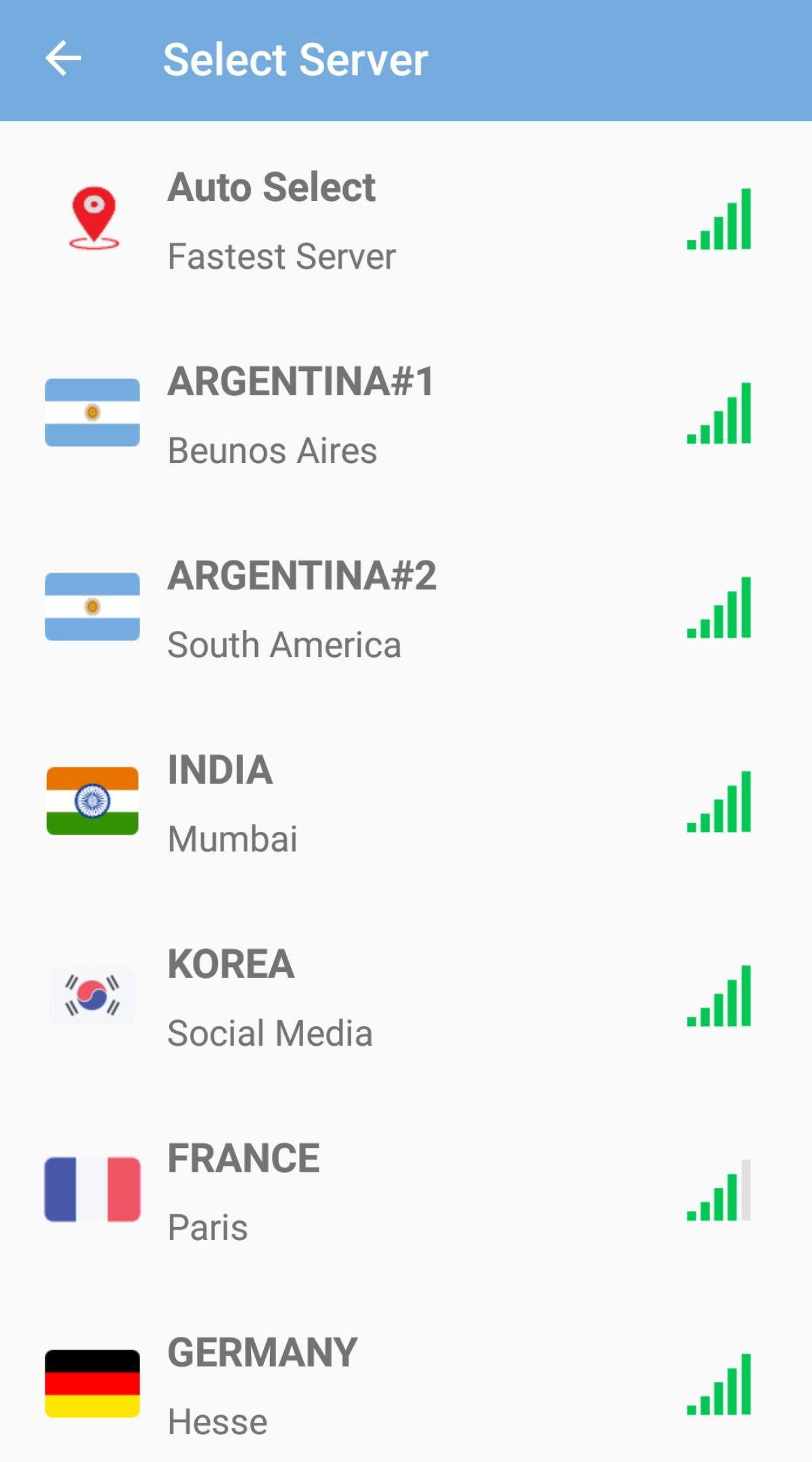This screenshot has height=1462, width=812.
Task: Choose the FRANCE Paris server
Action: (406, 1191)
